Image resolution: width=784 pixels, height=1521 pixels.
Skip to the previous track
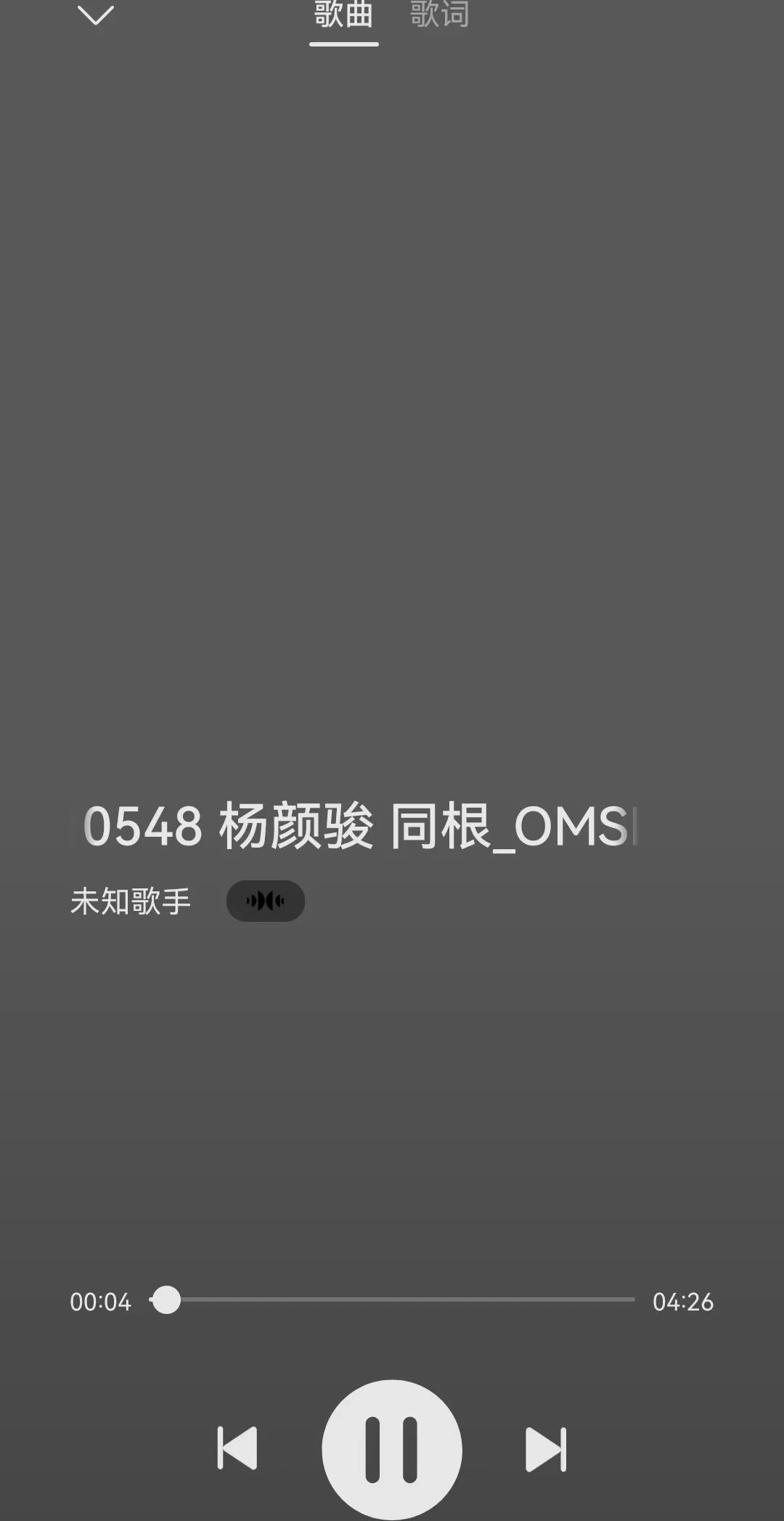point(238,1448)
